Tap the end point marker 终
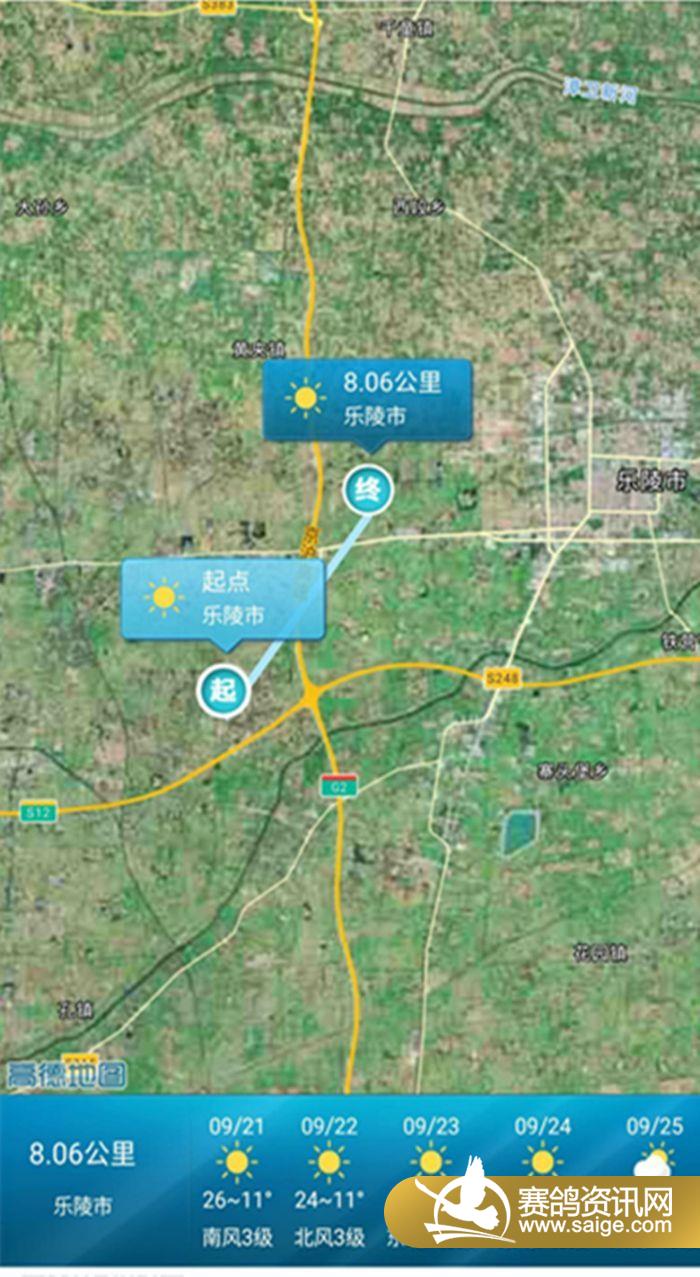The image size is (700, 1277). (368, 490)
